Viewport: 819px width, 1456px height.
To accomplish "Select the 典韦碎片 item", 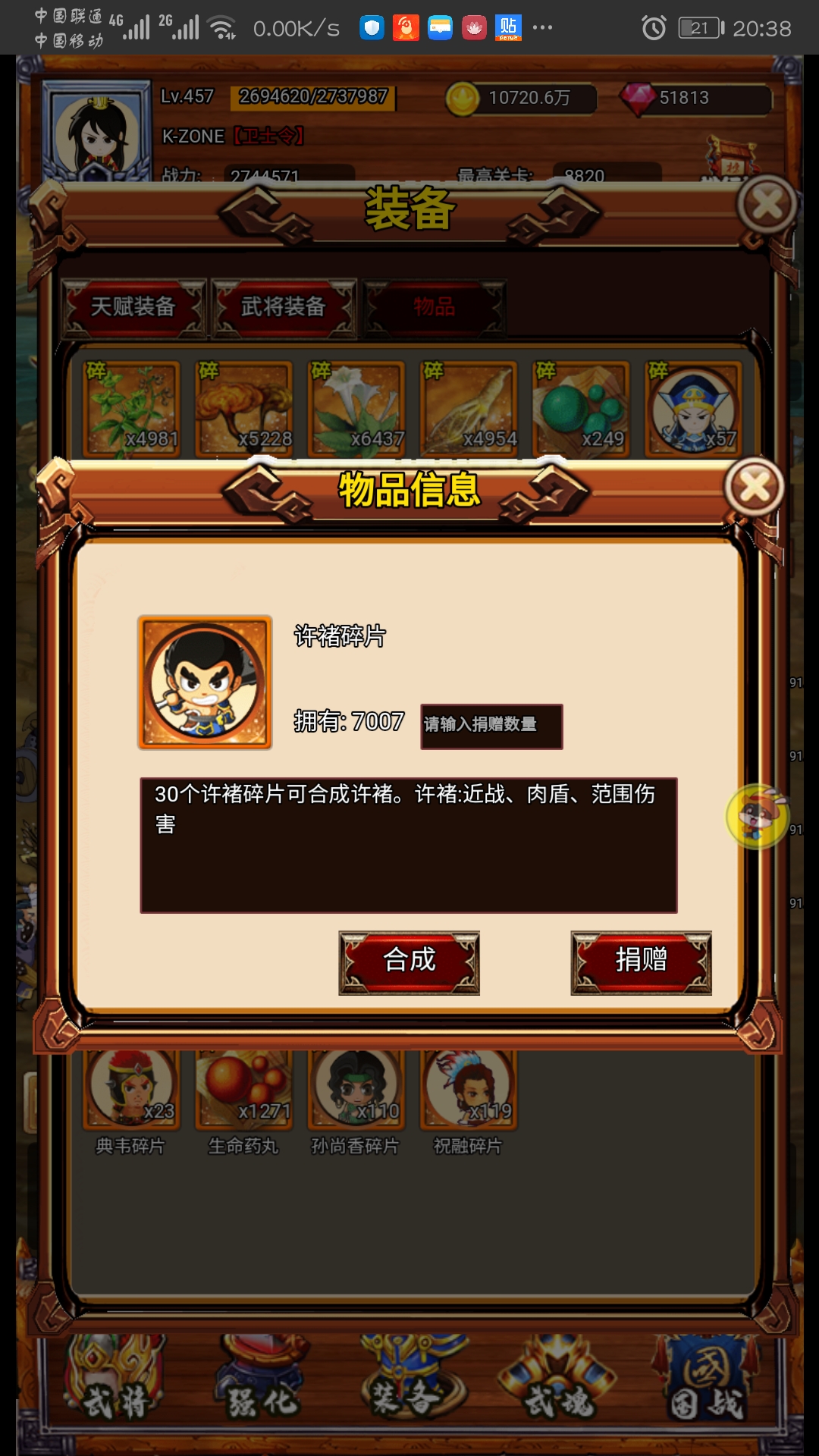I will [x=131, y=1088].
